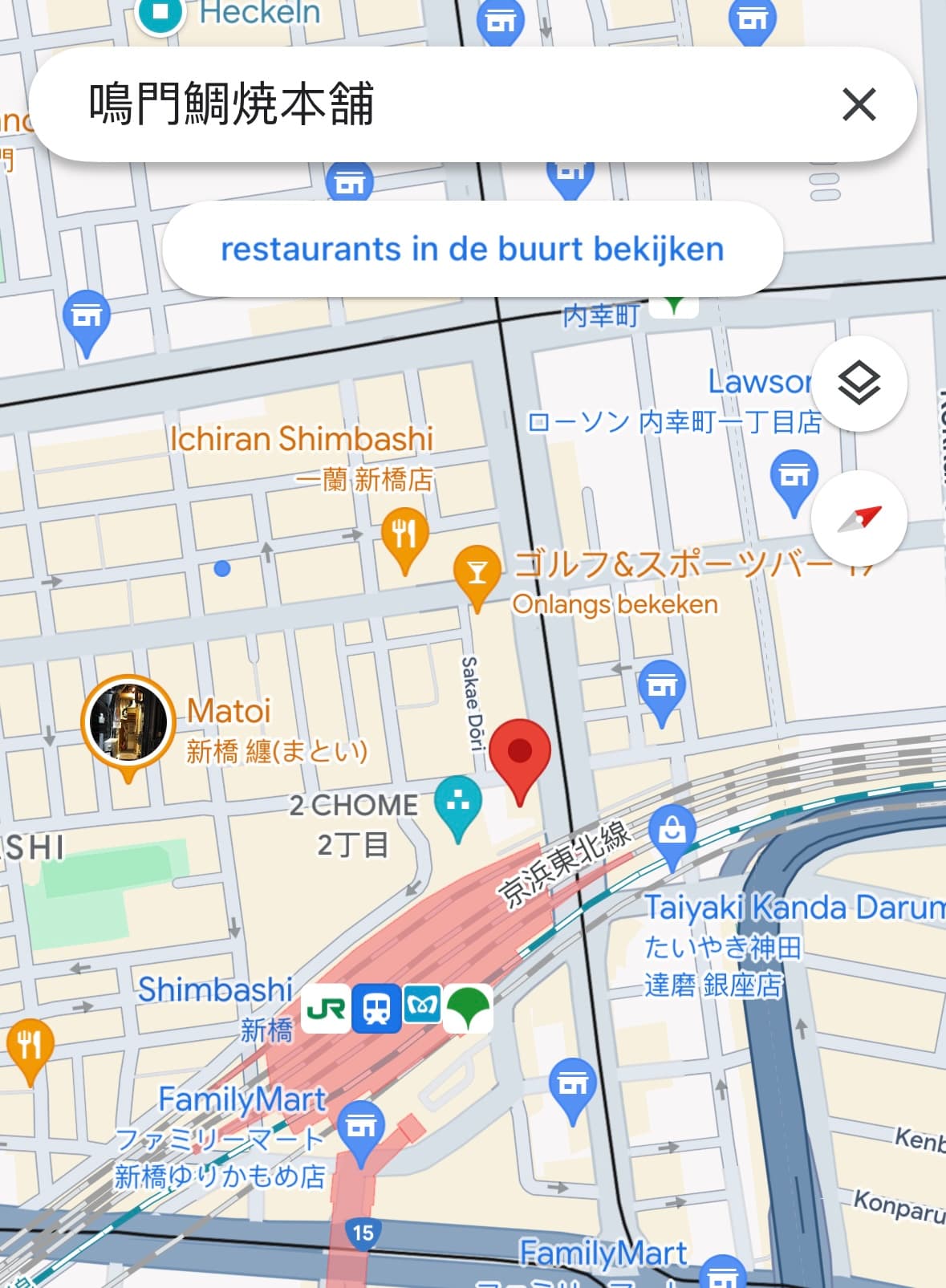This screenshot has height=1288, width=946.
Task: Select the red pin of the searched place
Action: pyautogui.click(x=520, y=754)
